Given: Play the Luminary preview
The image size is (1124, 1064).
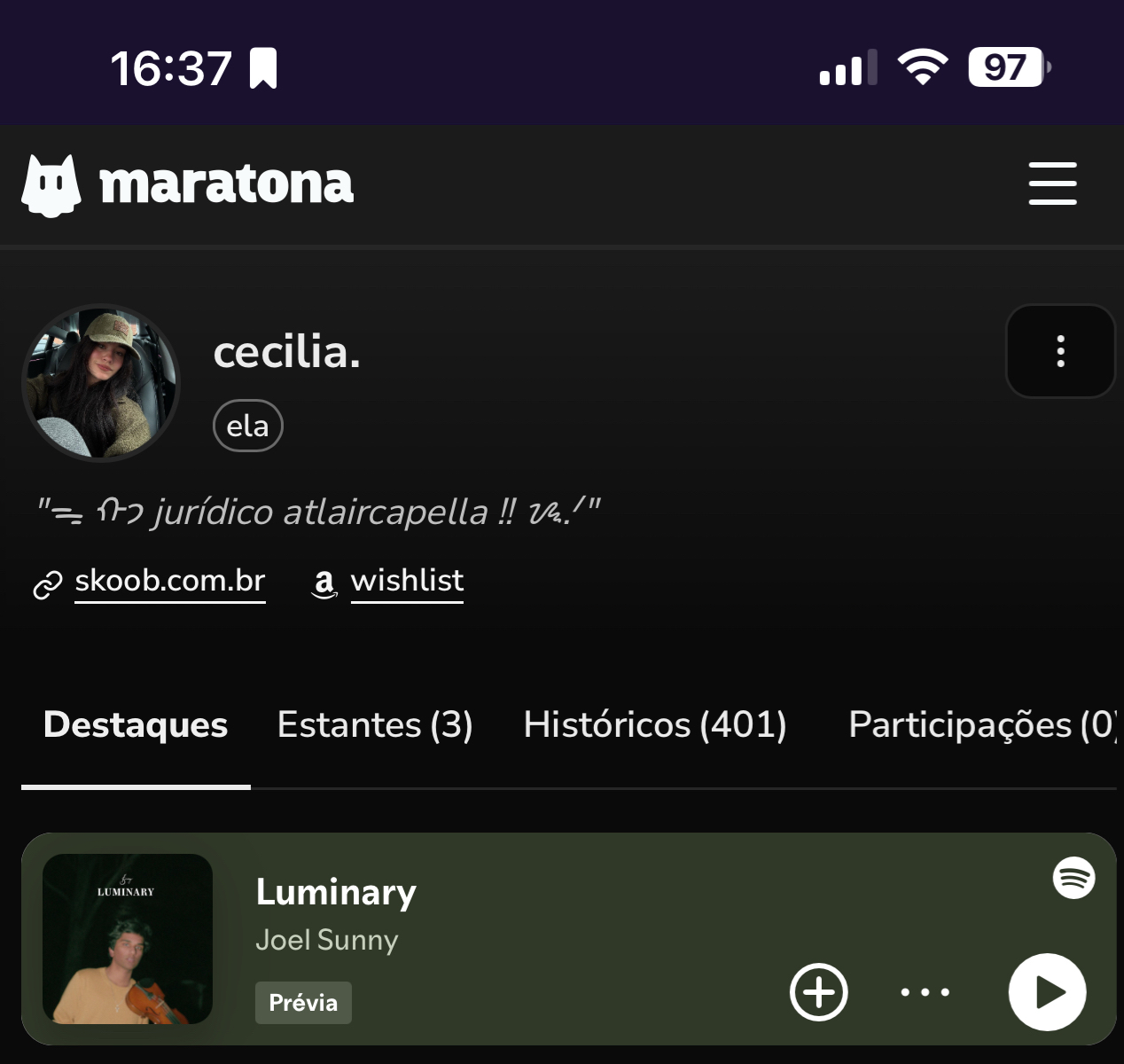Looking at the screenshot, I should pos(1047,991).
